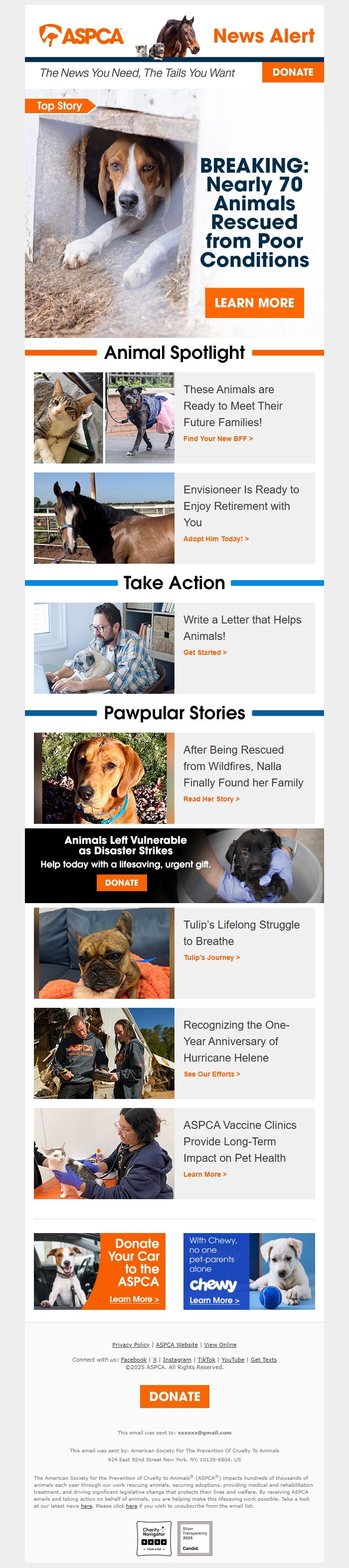The image size is (349, 1568).
Task: Visit the ASPCA Website link
Action: [176, 1345]
